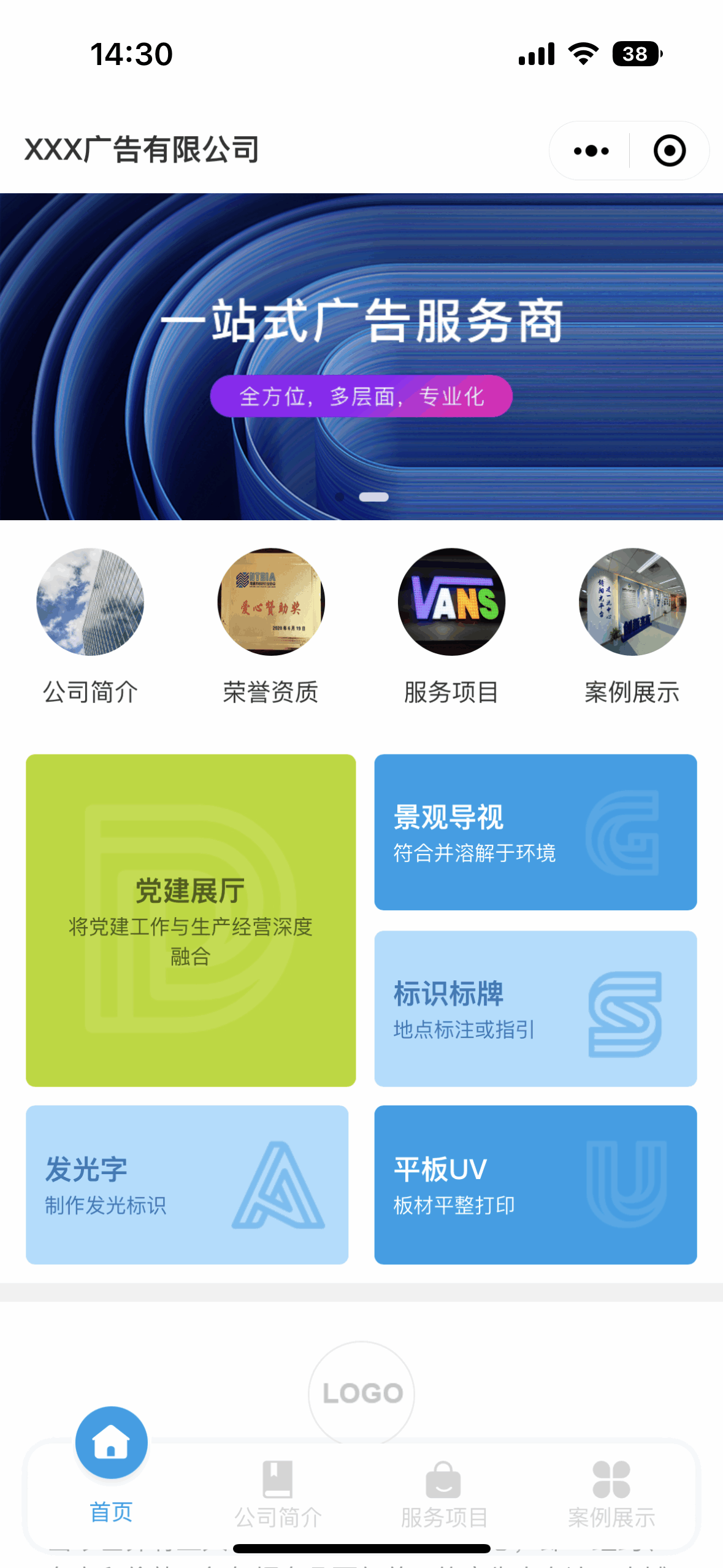
Task: Select the 标识标牌 card
Action: (535, 1008)
